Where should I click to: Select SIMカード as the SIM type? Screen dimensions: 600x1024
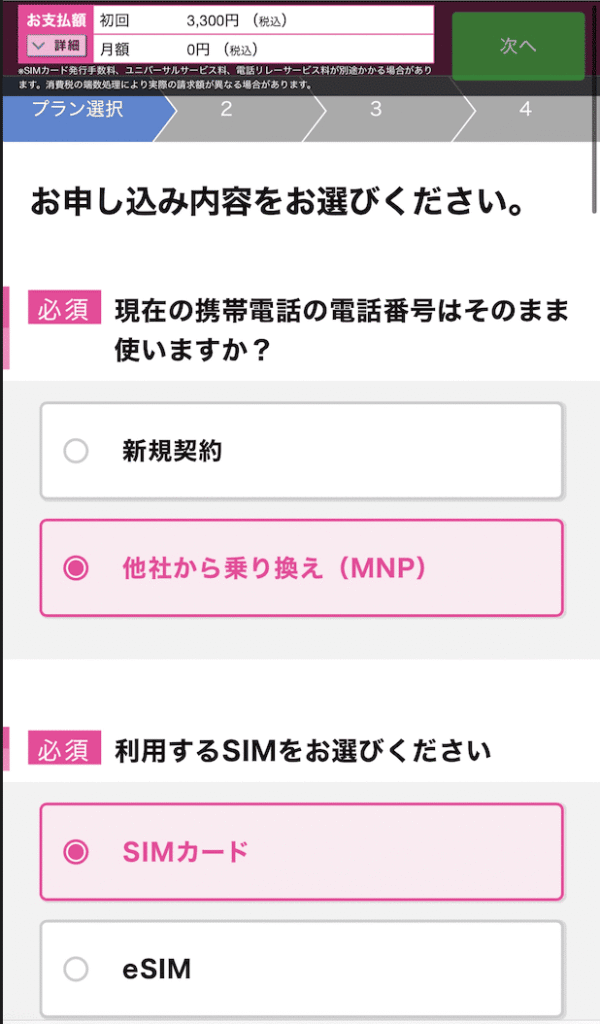(302, 852)
